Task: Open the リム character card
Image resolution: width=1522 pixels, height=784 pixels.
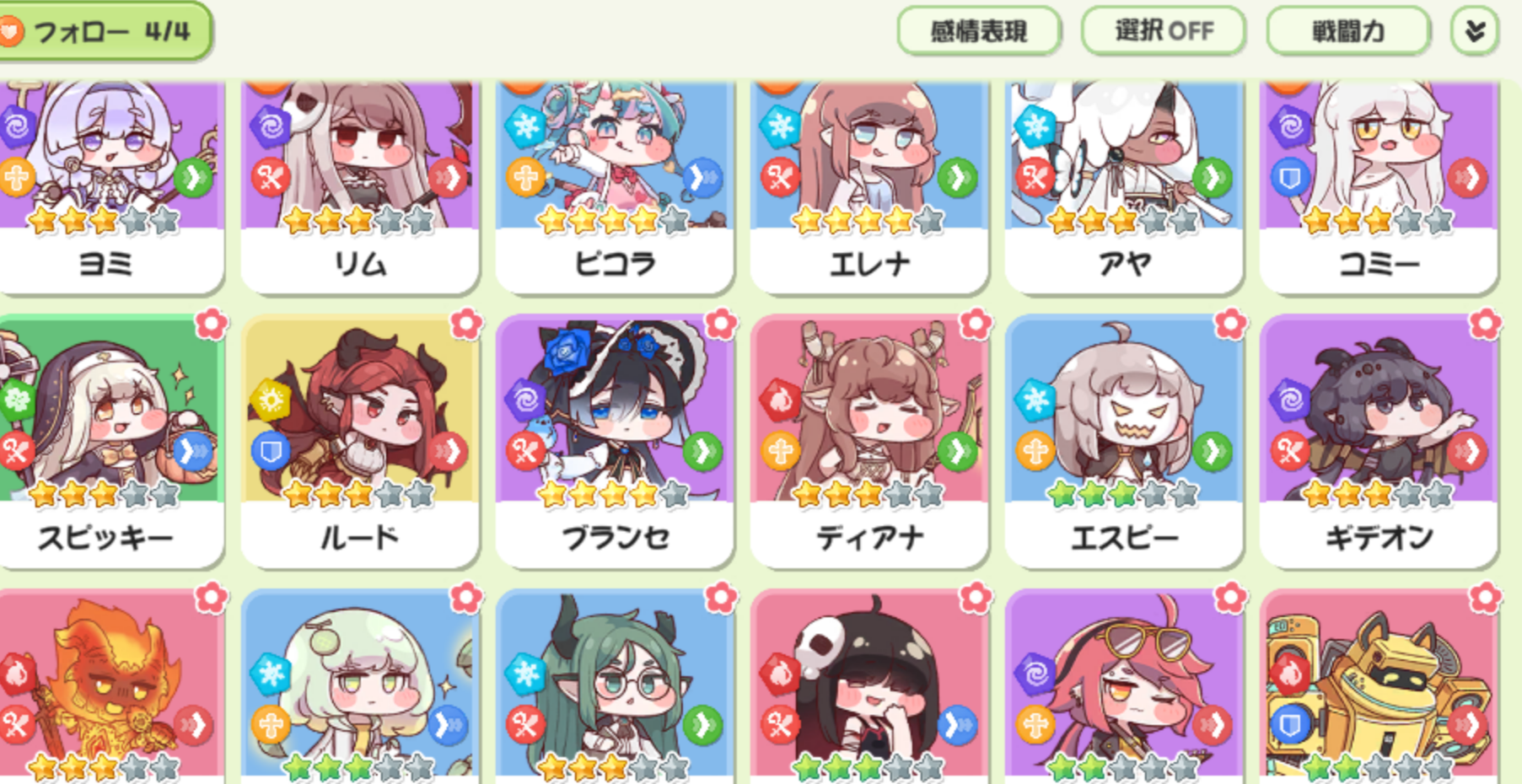Action: coord(360,185)
